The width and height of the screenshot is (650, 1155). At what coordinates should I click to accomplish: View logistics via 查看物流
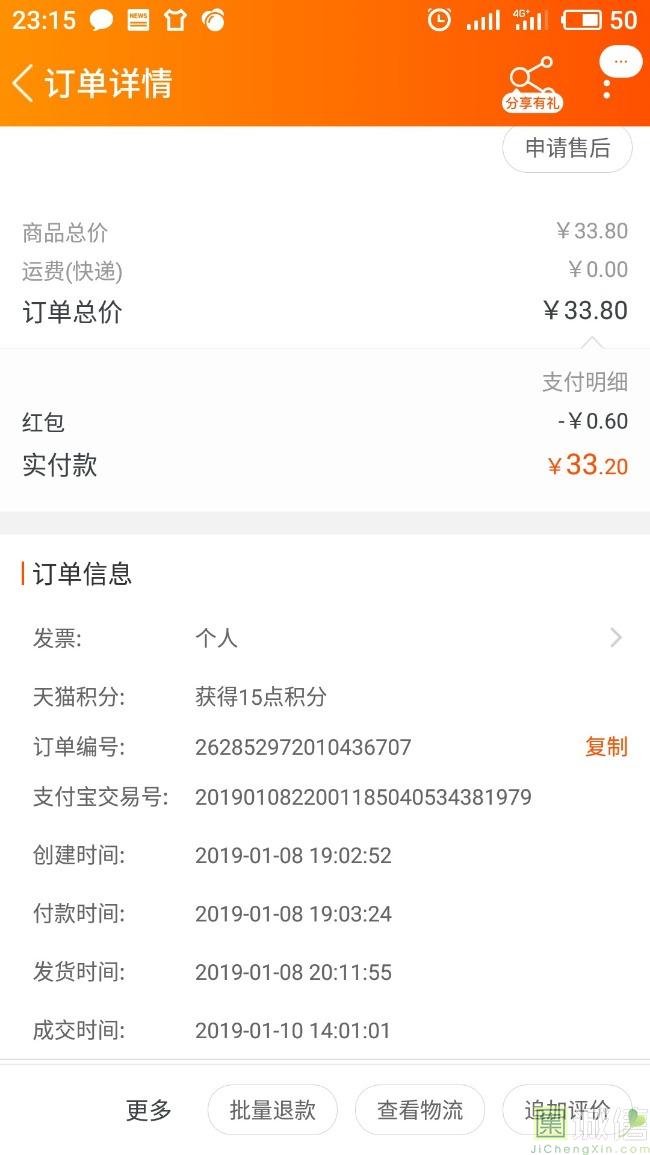420,1110
